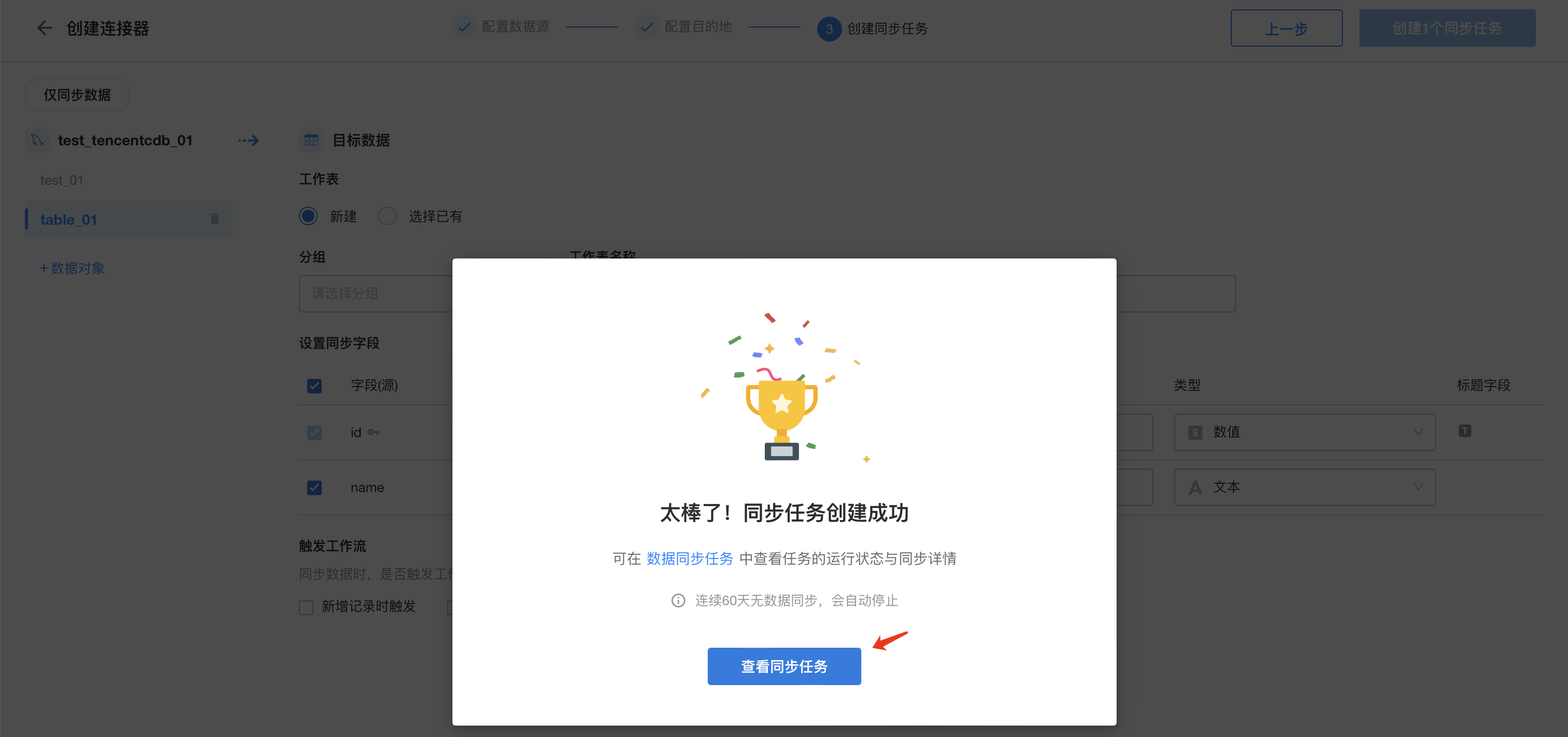This screenshot has height=737, width=1568.
Task: Open the 数据同步任务 link
Action: click(689, 558)
